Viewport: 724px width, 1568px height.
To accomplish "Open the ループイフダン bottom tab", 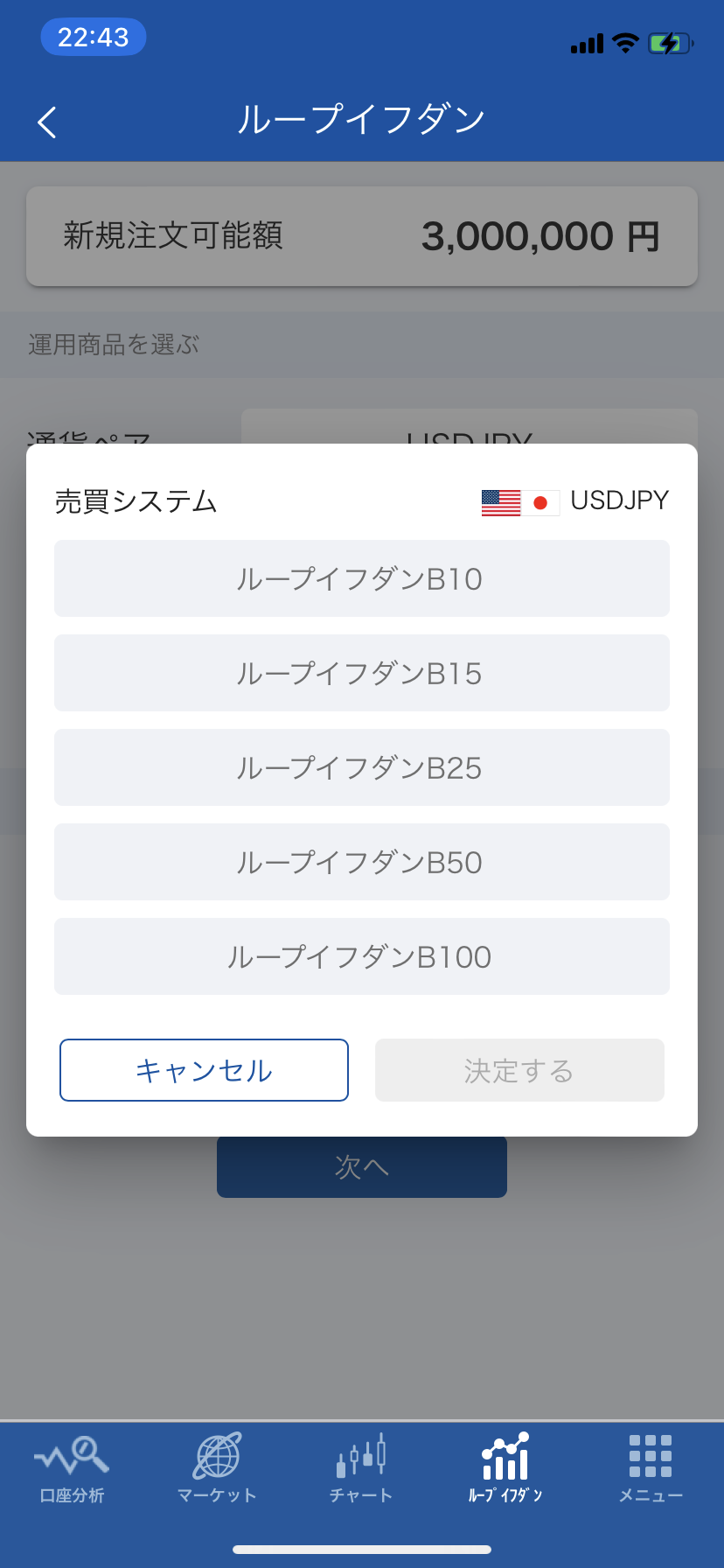I will click(x=505, y=1470).
